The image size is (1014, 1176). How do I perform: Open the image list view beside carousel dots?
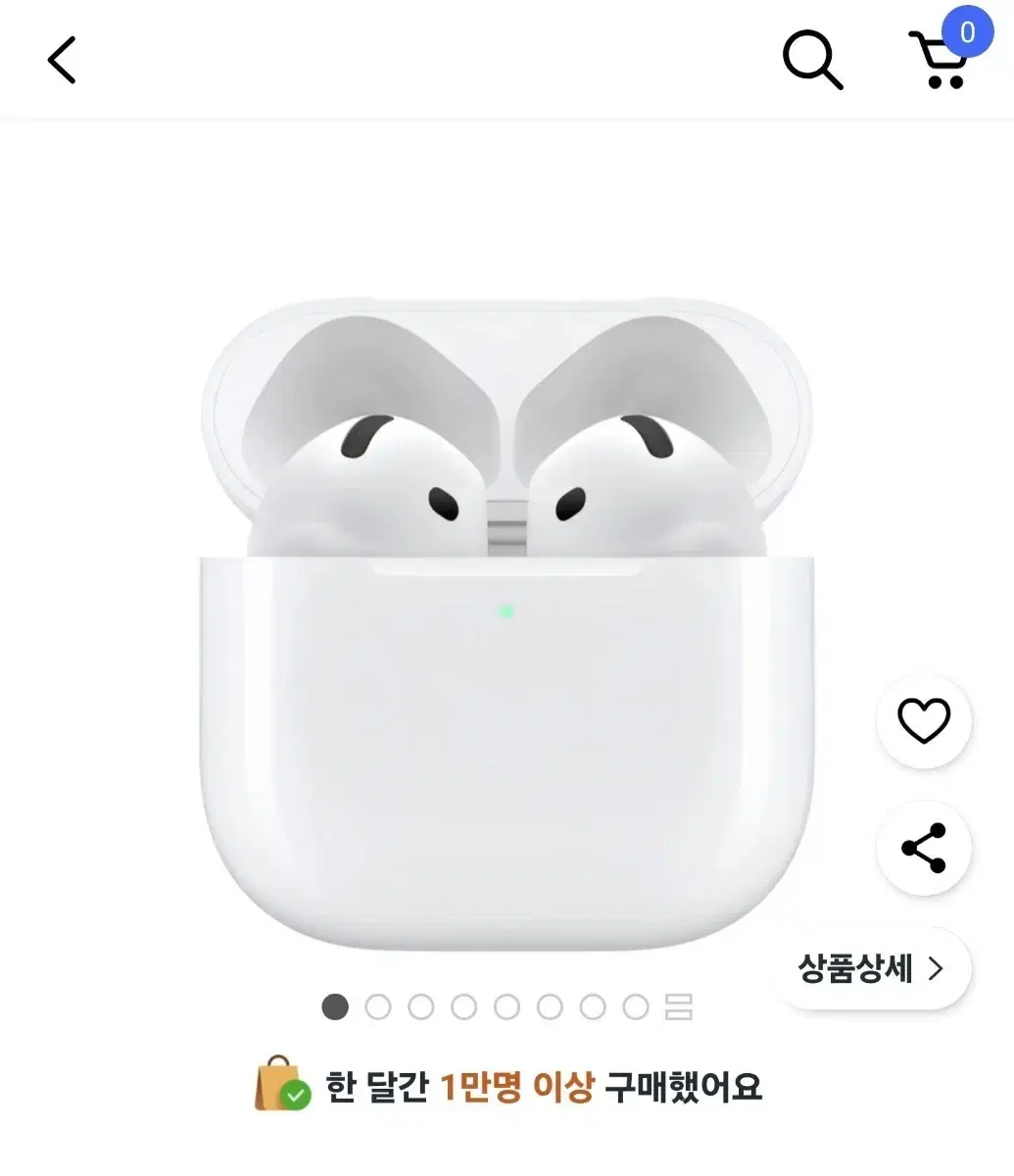(x=678, y=1006)
